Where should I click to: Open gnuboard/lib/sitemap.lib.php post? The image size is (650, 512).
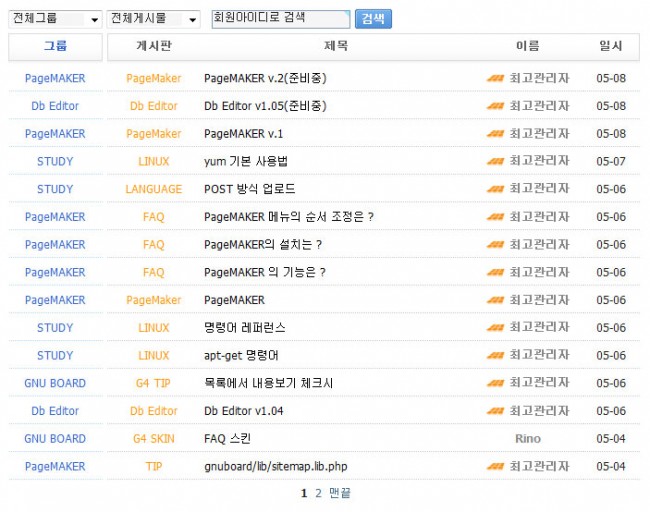pos(275,467)
